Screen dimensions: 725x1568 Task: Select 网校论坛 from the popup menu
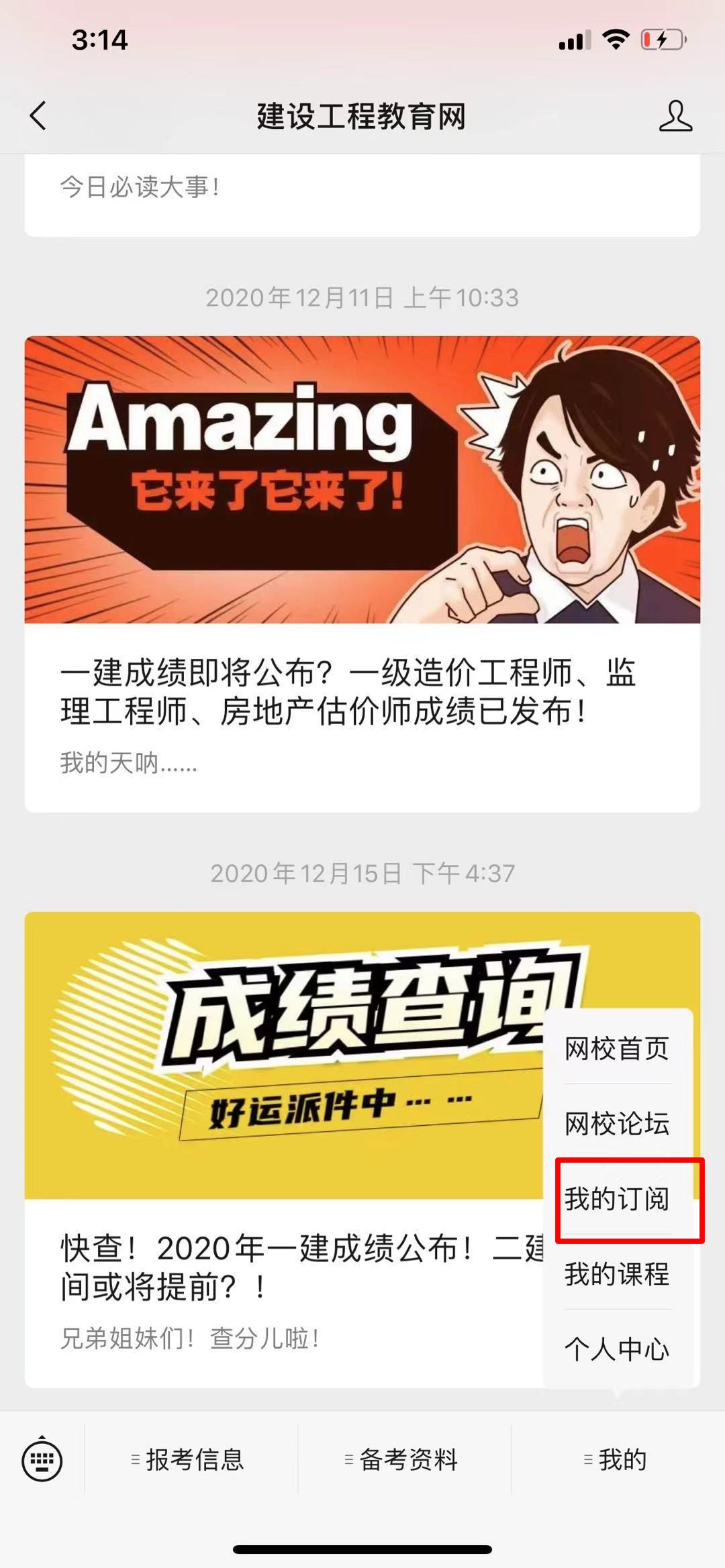point(616,1124)
